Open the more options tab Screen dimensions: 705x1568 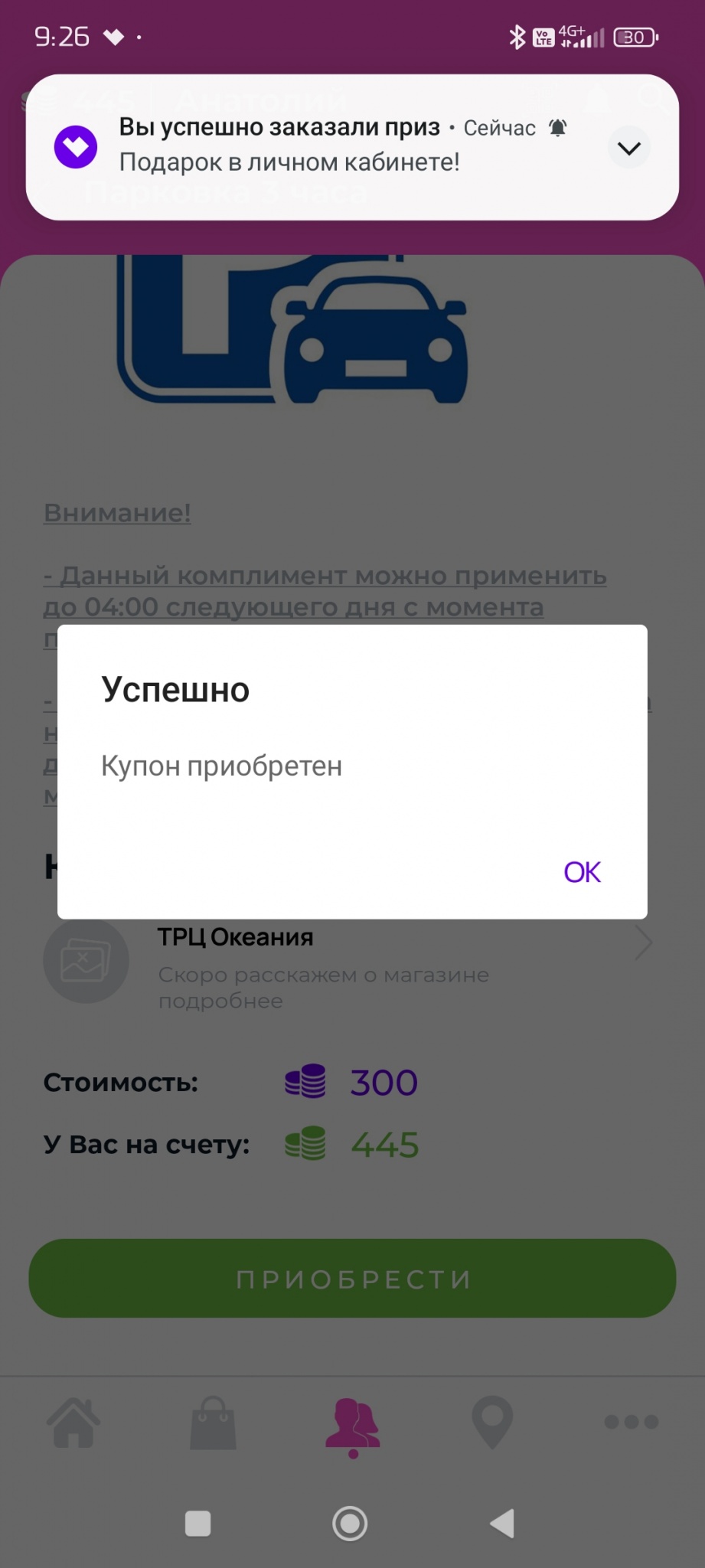(631, 1423)
